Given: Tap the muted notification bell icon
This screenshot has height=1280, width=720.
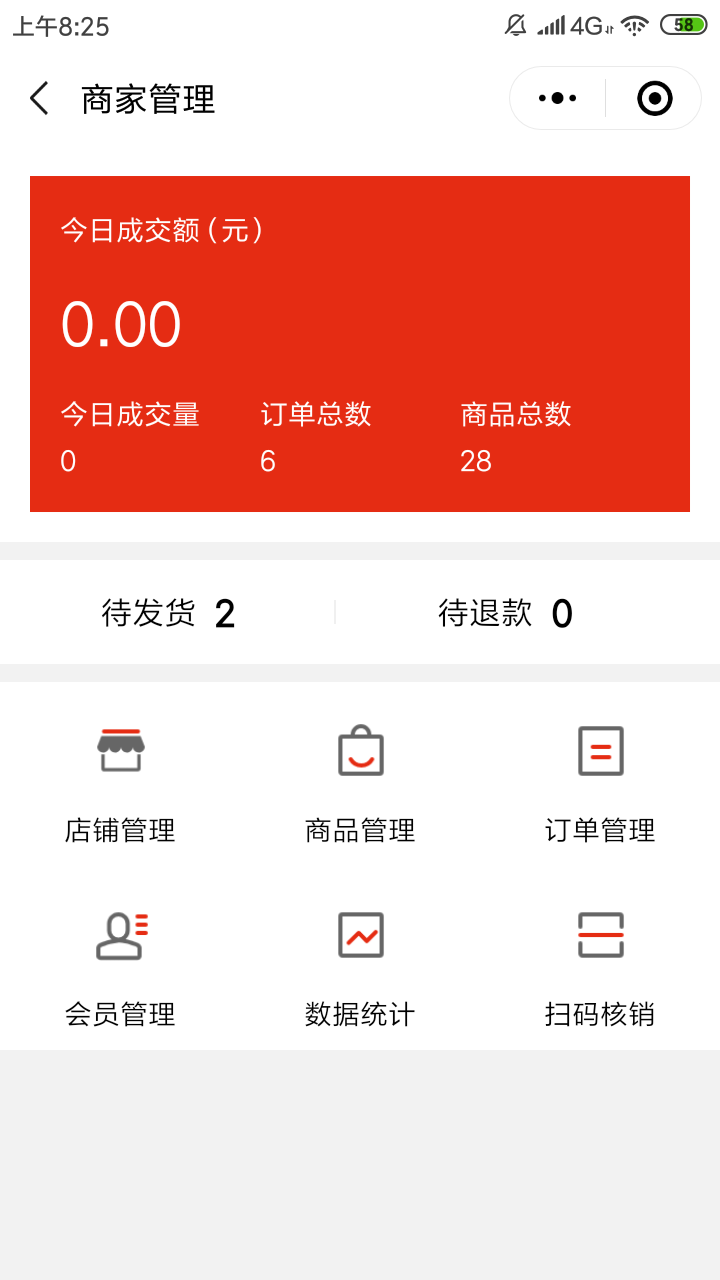Looking at the screenshot, I should click(515, 24).
